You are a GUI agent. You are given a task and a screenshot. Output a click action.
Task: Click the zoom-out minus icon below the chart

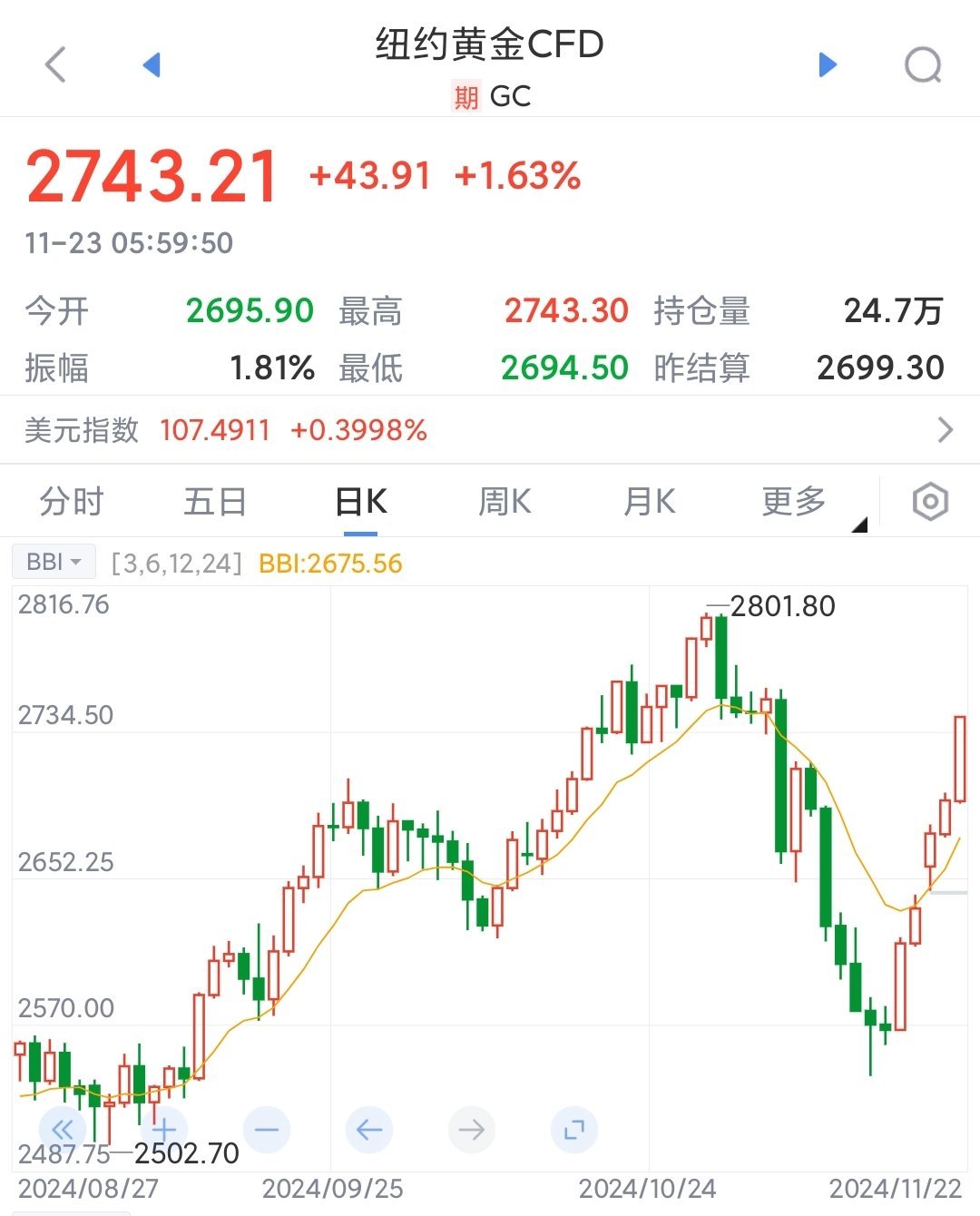pos(266,1130)
